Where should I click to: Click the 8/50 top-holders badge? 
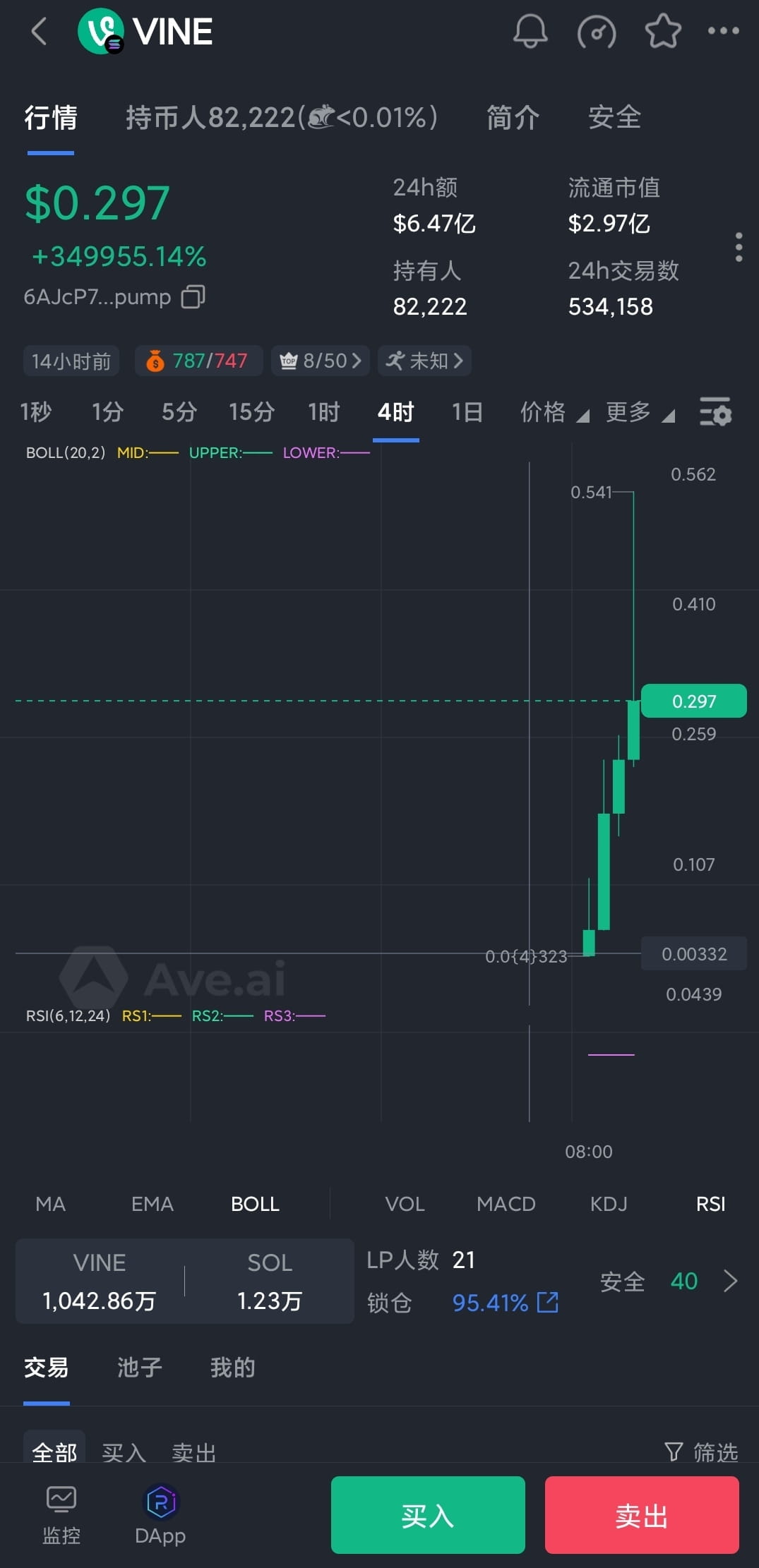click(x=320, y=361)
